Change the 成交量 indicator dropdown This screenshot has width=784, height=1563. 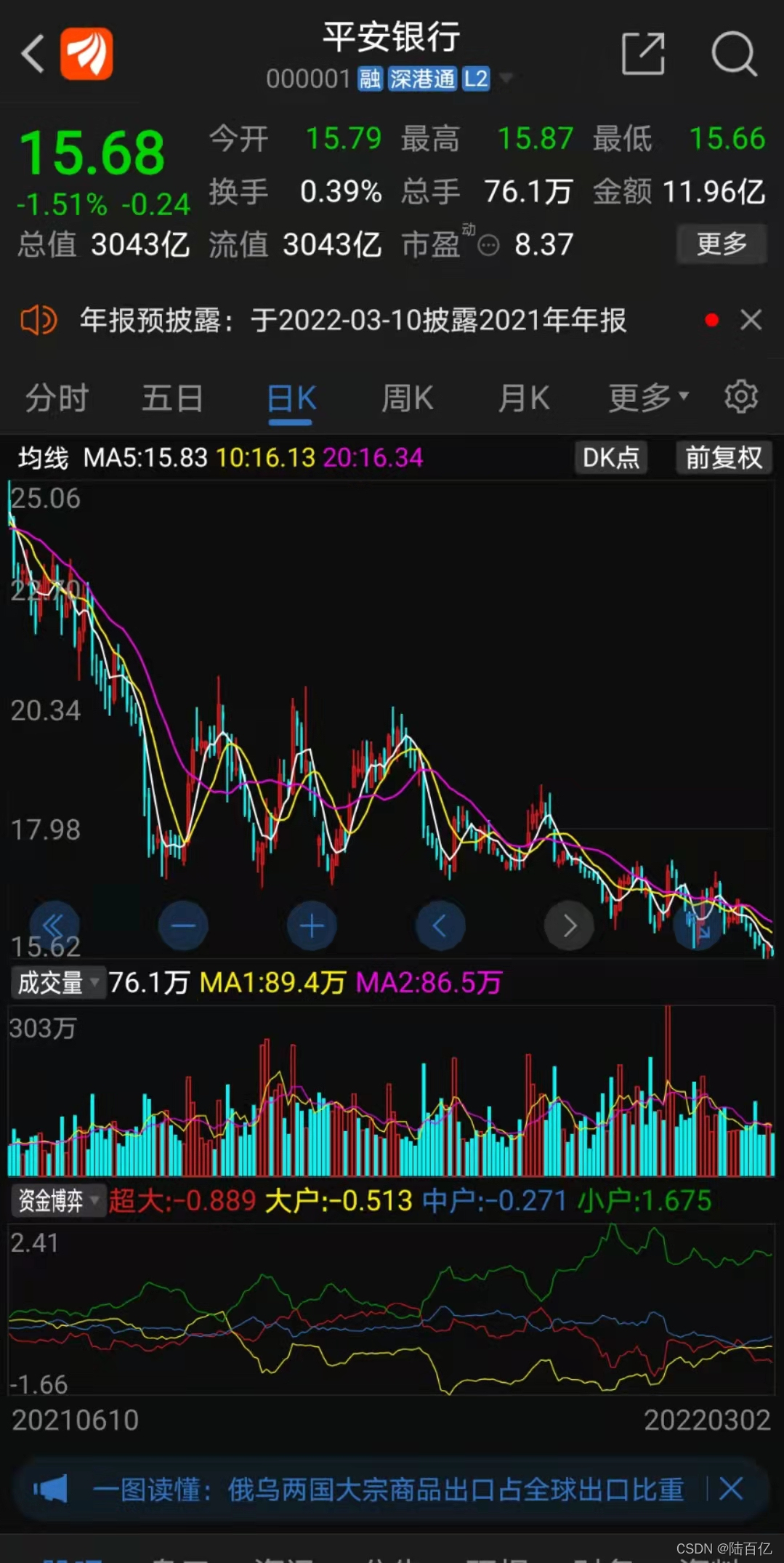click(58, 983)
